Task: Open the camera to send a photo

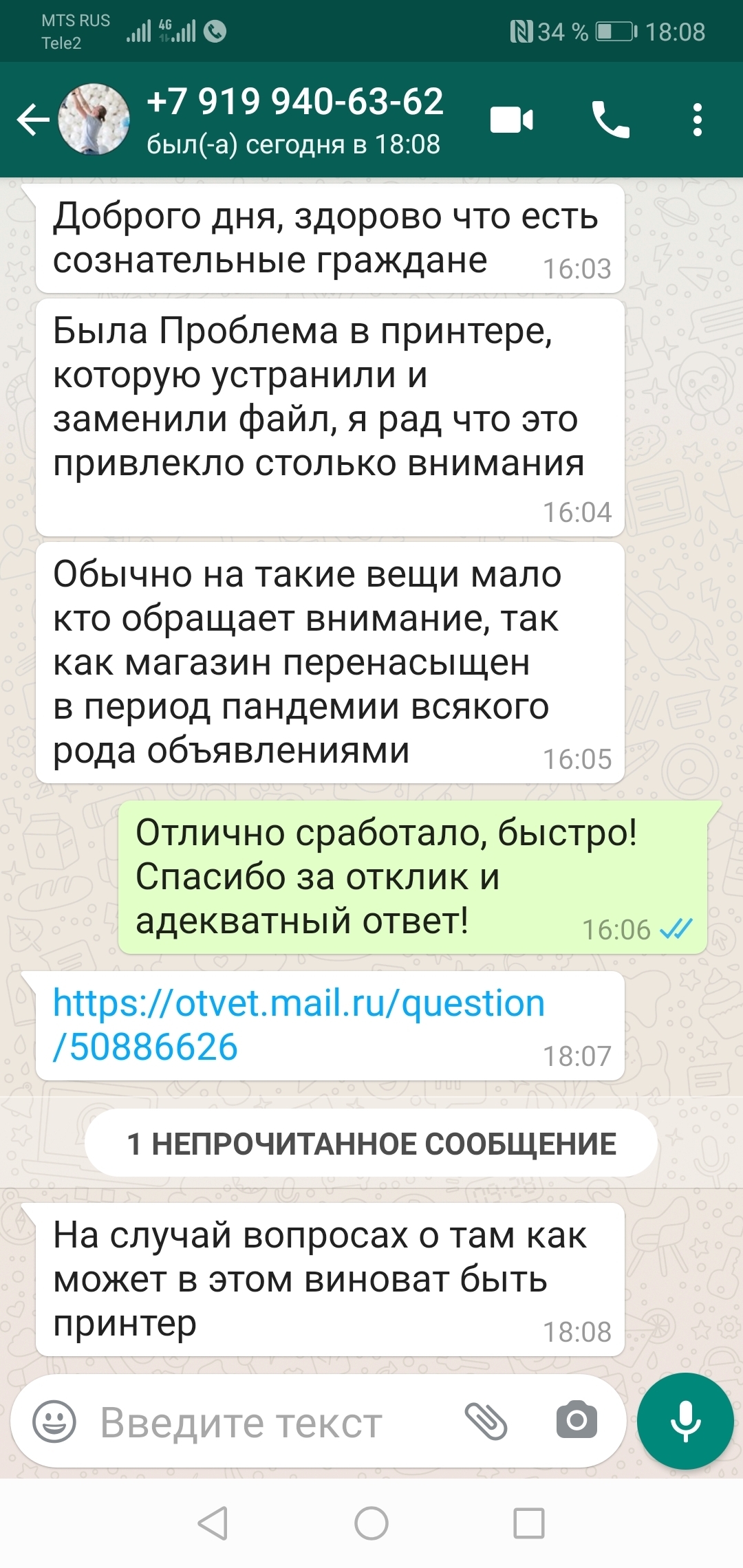Action: (577, 1420)
